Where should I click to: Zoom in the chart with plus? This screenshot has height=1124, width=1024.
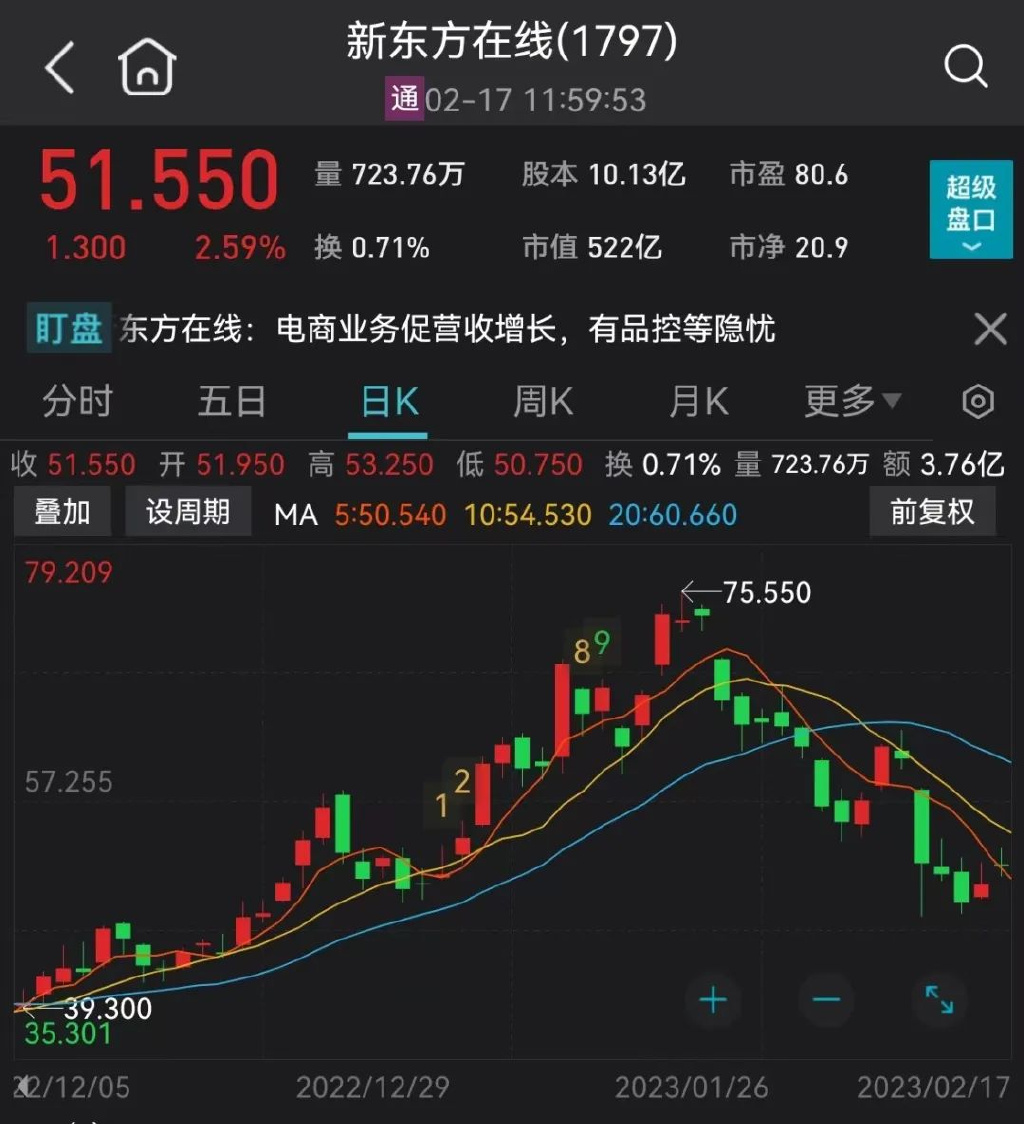click(713, 999)
